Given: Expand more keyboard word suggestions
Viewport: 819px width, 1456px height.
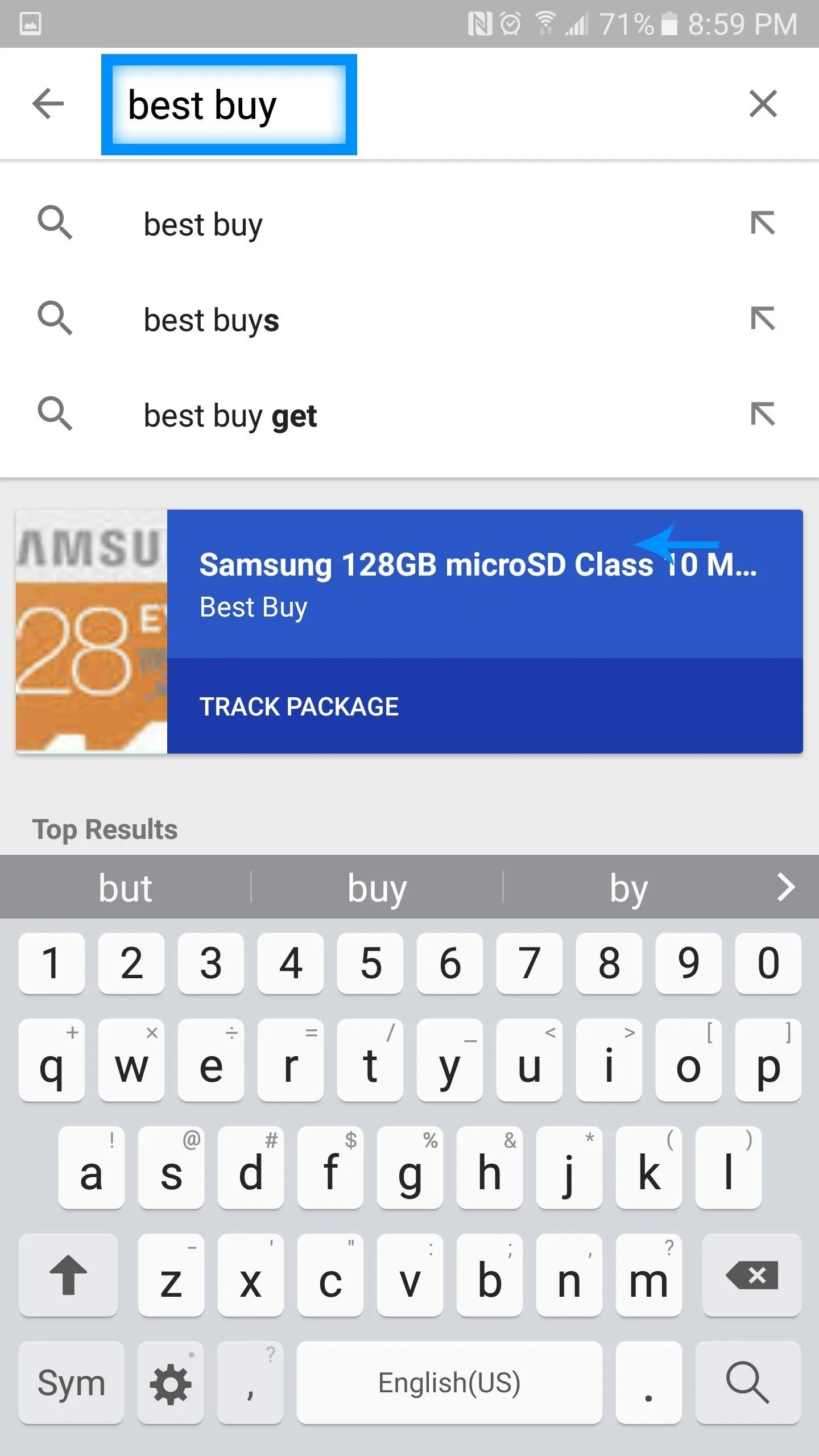Looking at the screenshot, I should [785, 887].
